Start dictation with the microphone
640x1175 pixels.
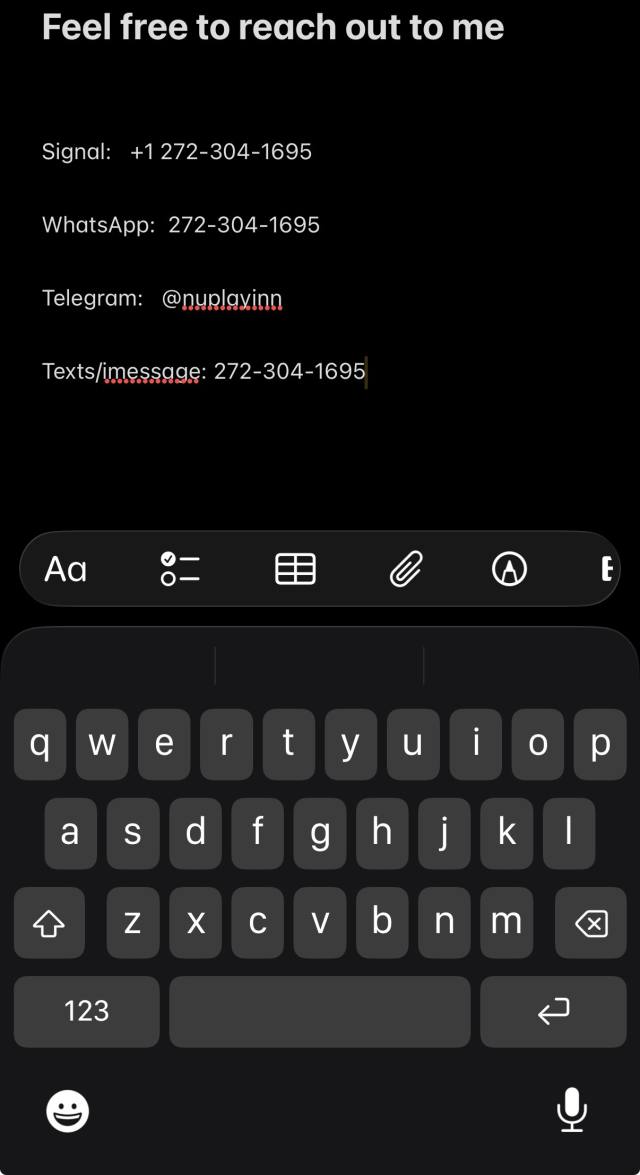[x=571, y=1110]
